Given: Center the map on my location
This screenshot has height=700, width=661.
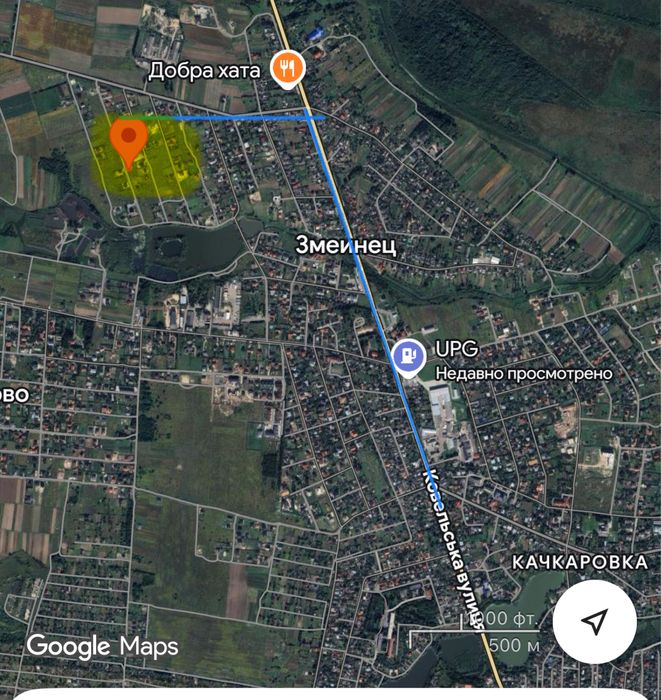Looking at the screenshot, I should pos(594,621).
